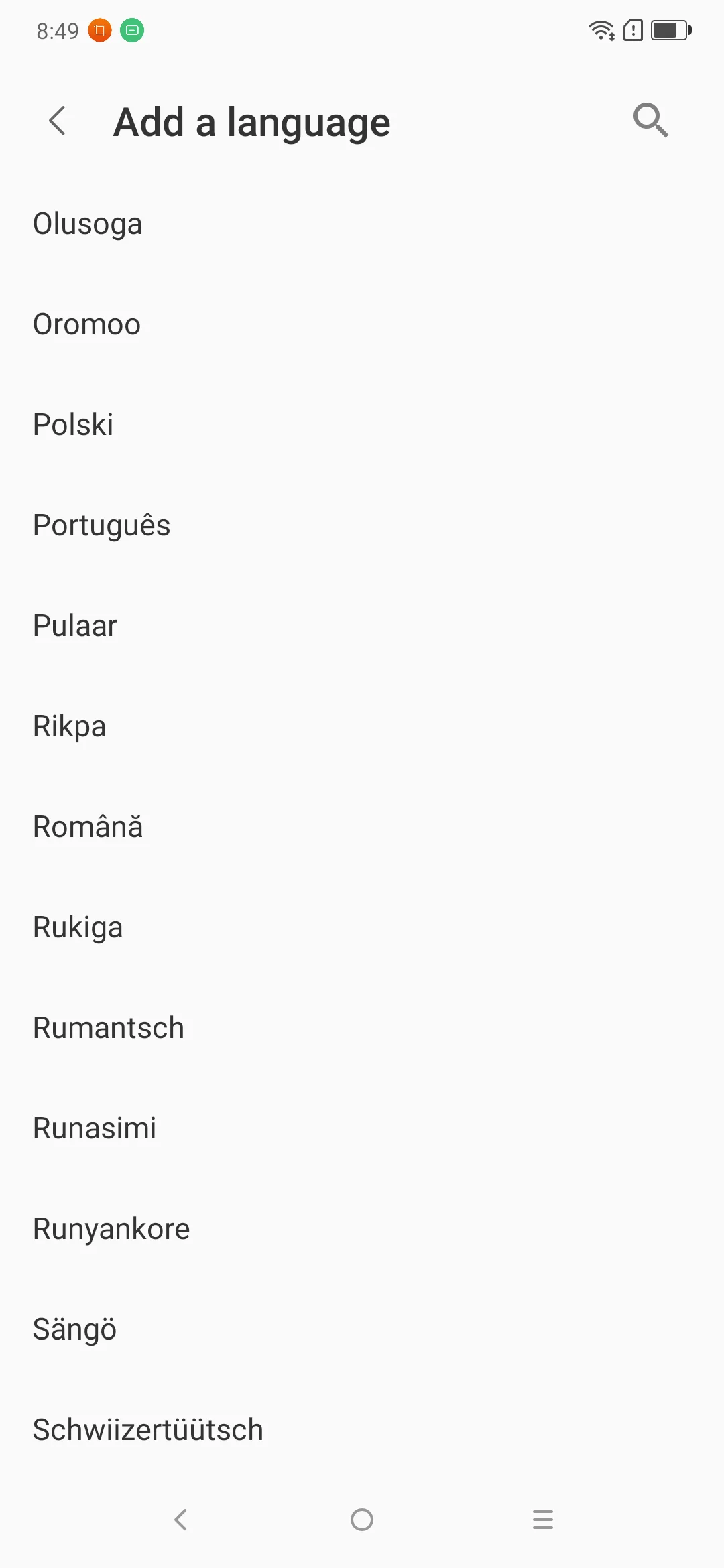The width and height of the screenshot is (724, 1568).
Task: Select Olusoga language
Action: (88, 224)
